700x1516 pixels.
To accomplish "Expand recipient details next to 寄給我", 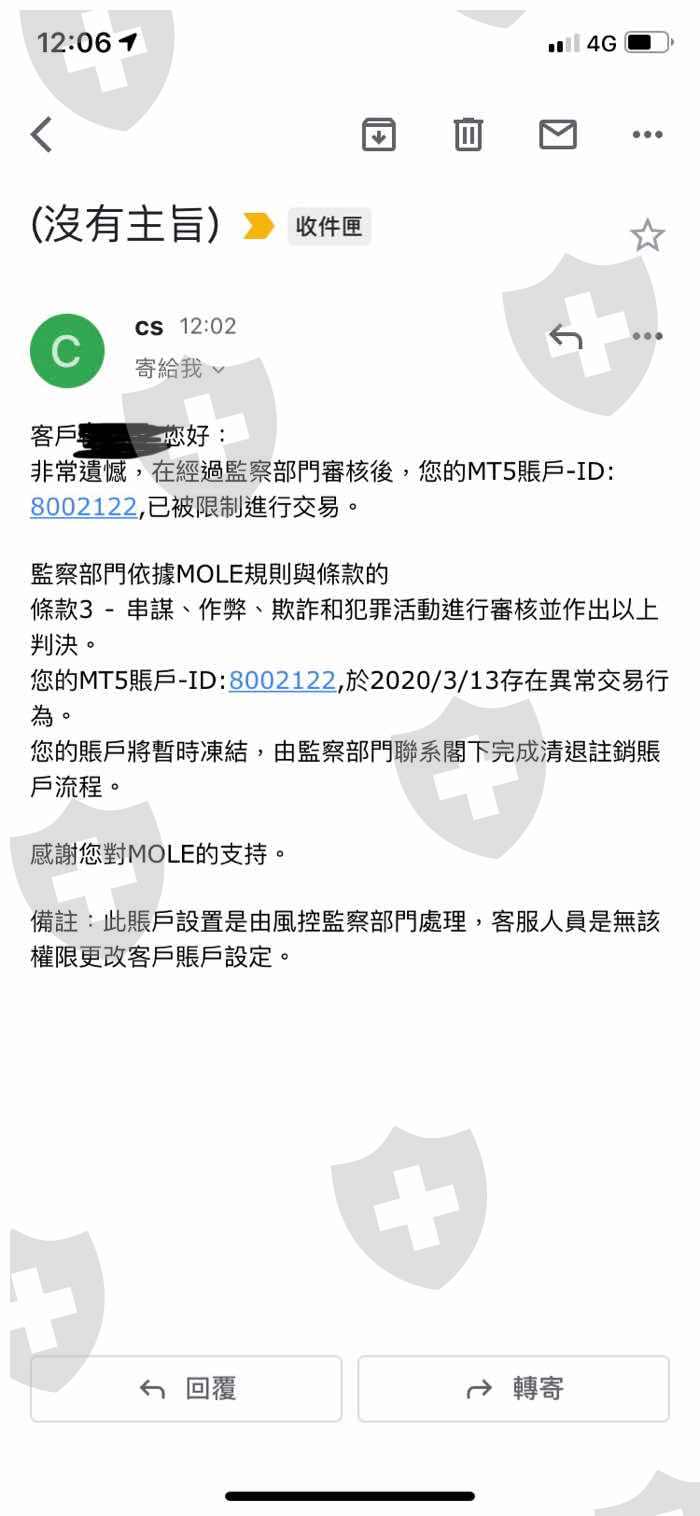I will [x=219, y=370].
